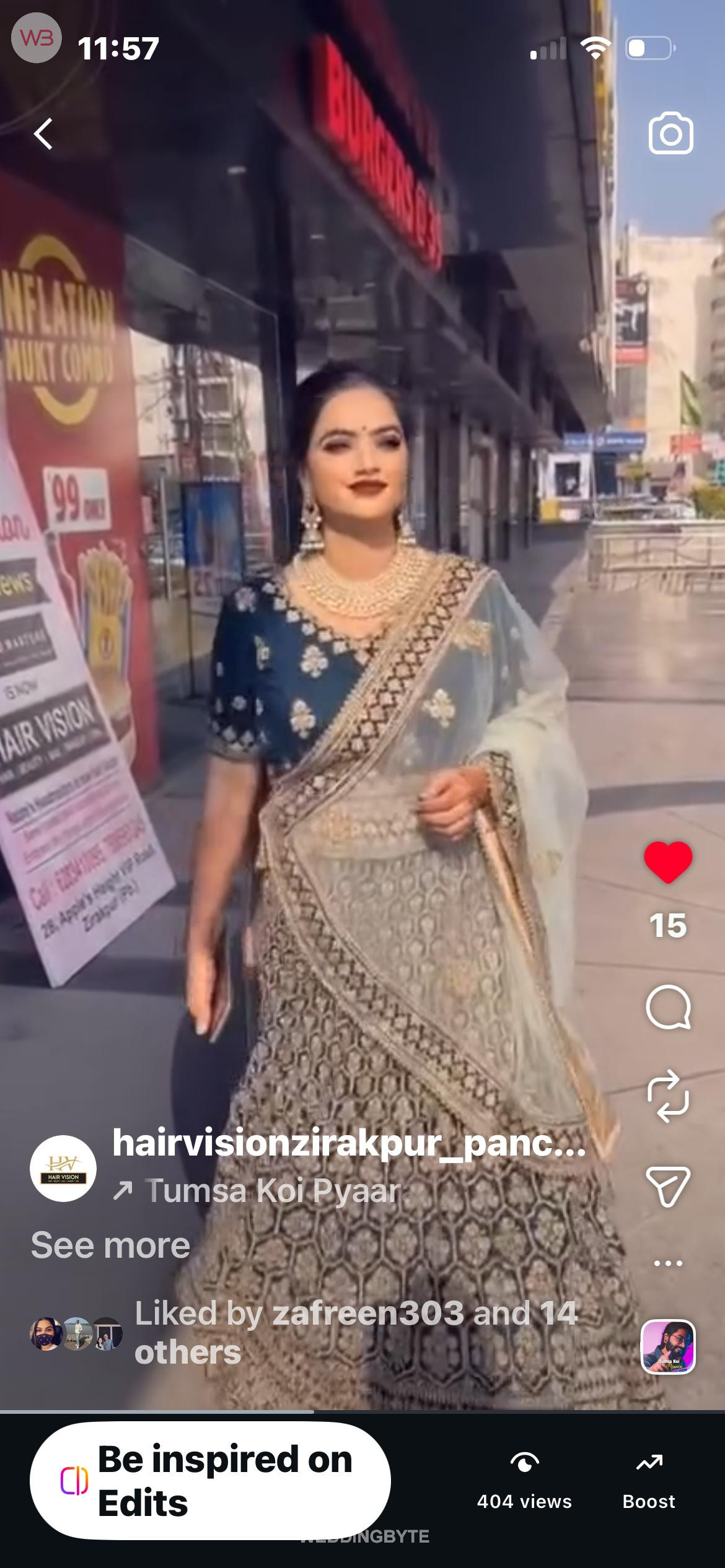Boost this reel

[x=648, y=1481]
